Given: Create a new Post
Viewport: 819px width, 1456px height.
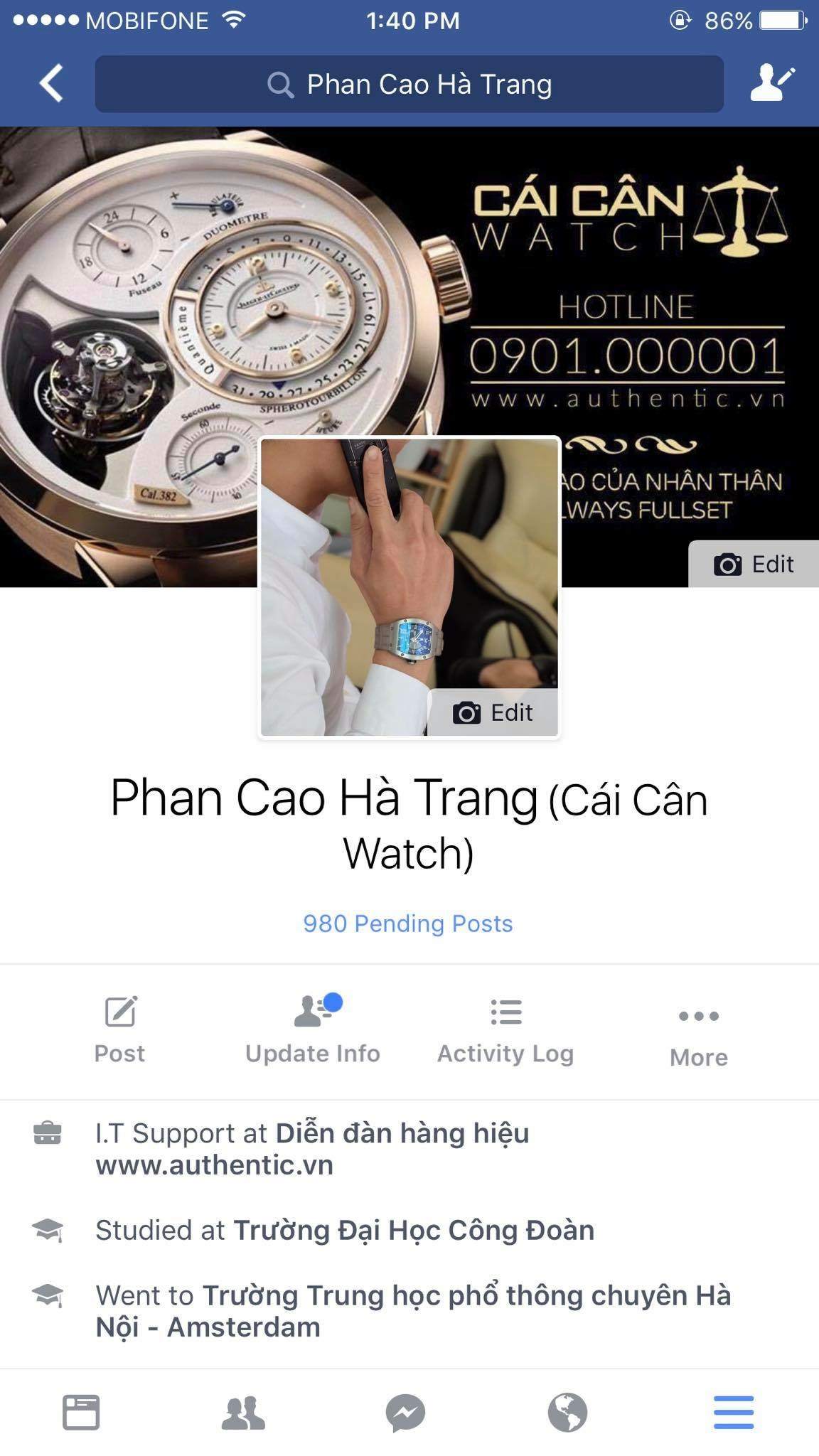Looking at the screenshot, I should [119, 1029].
